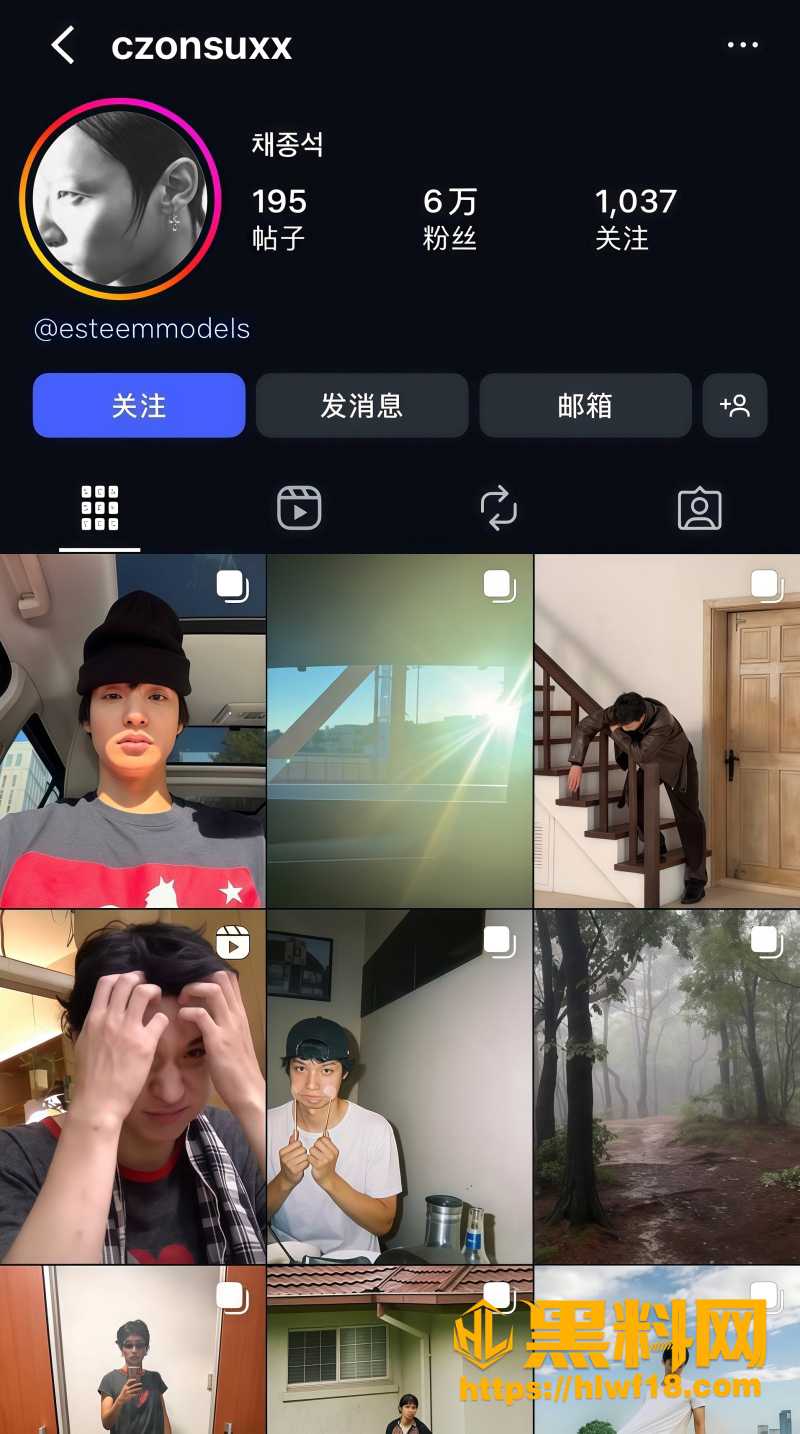Screen dimensions: 800x1434
Task: Open the foggy forest path post
Action: pyautogui.click(x=668, y=1087)
